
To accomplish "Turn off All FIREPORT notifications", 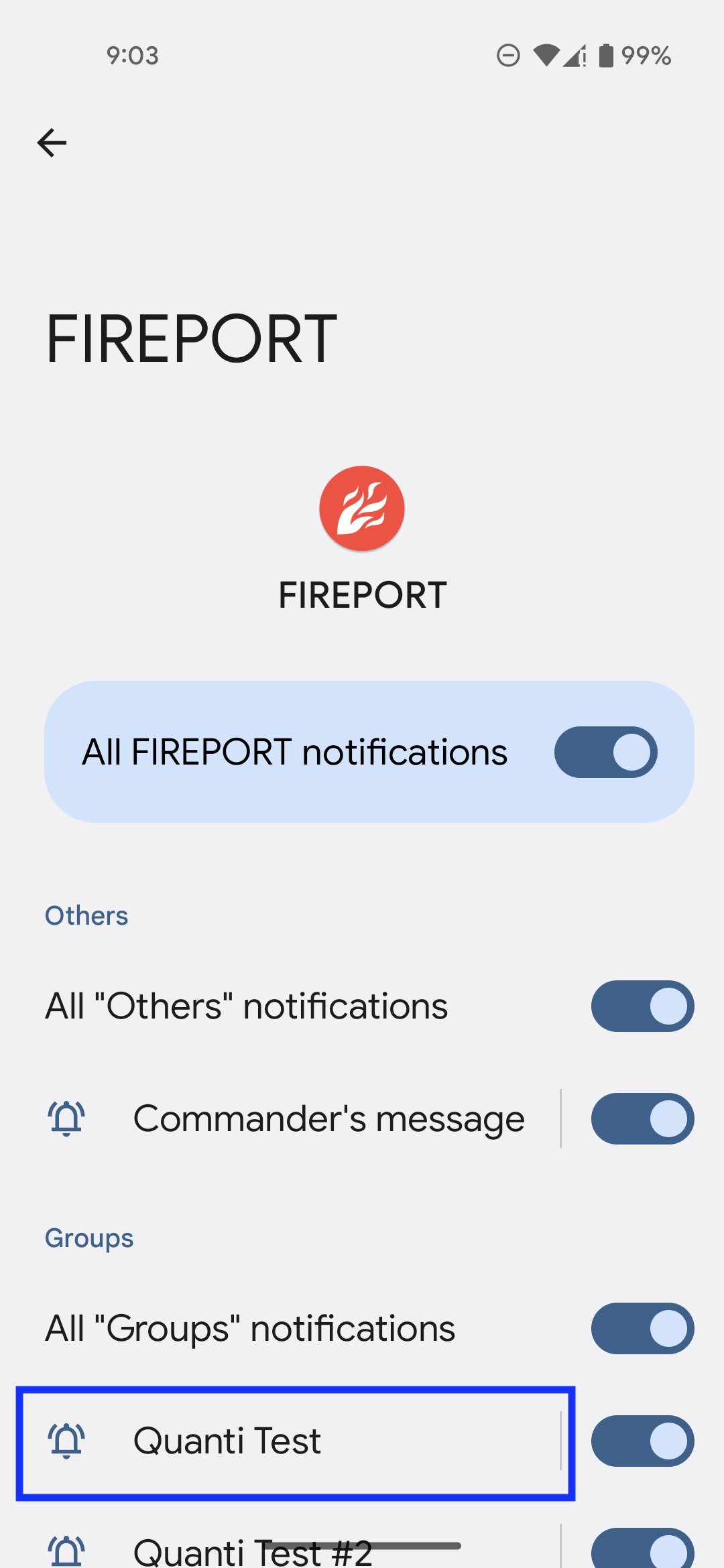I will (x=605, y=752).
